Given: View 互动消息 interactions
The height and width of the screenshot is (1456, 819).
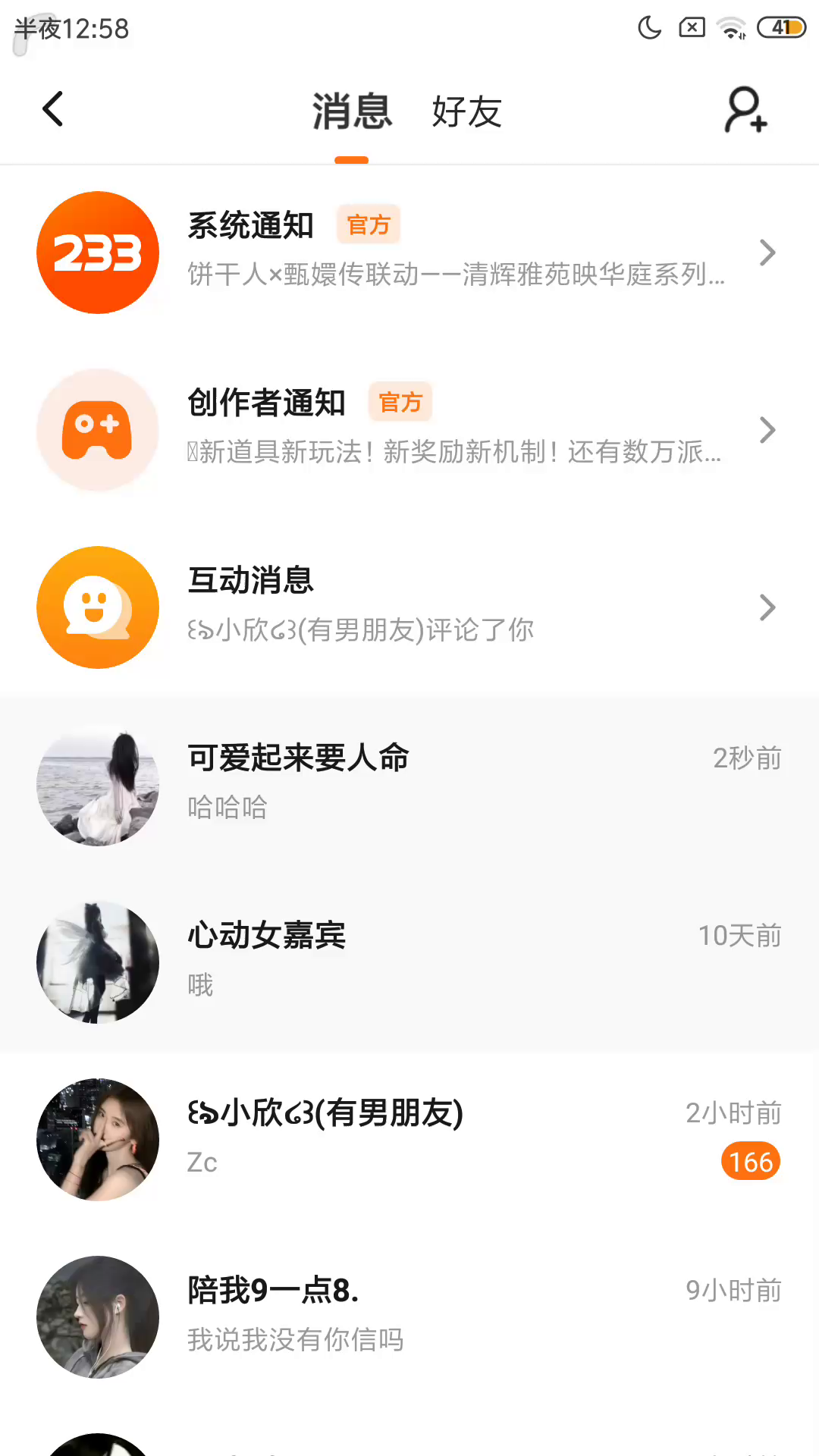Looking at the screenshot, I should pyautogui.click(x=409, y=607).
